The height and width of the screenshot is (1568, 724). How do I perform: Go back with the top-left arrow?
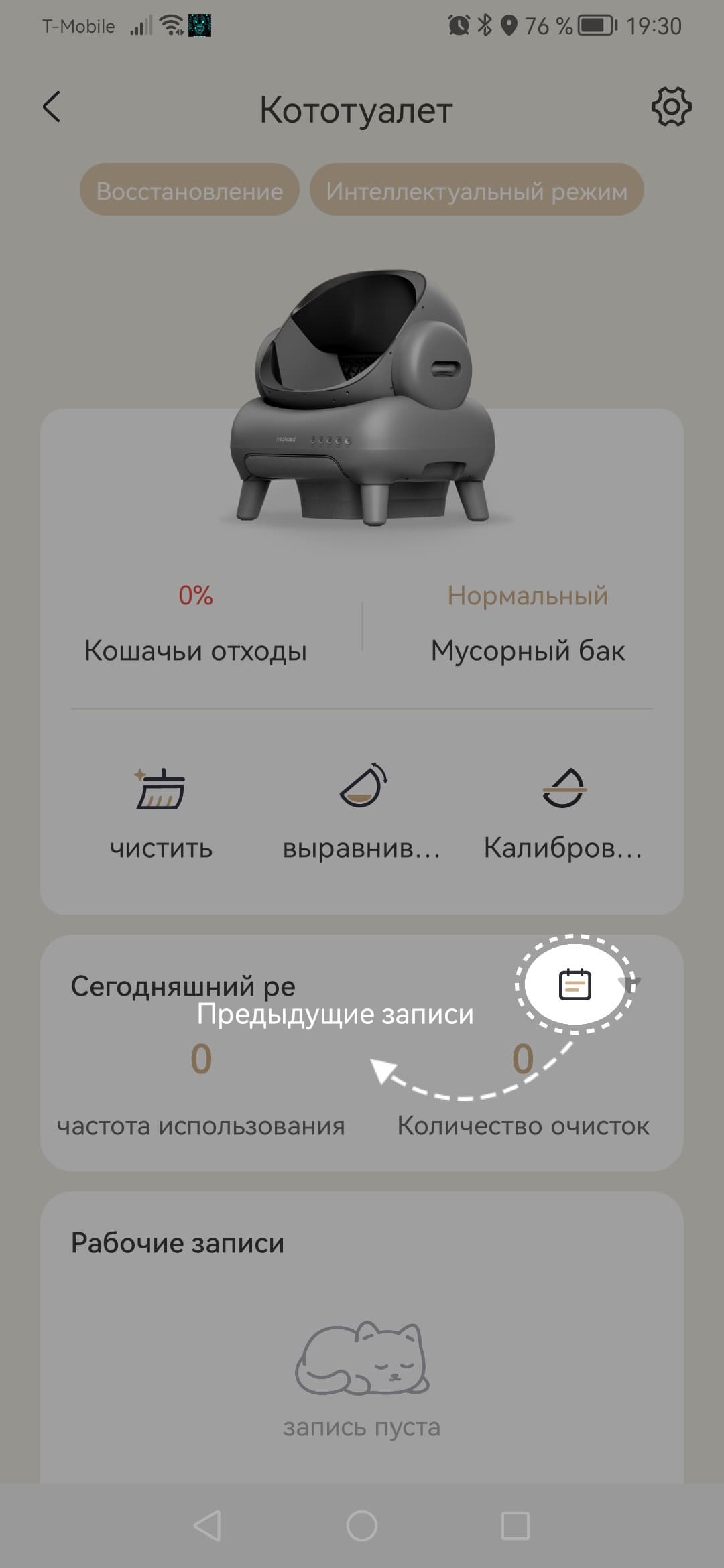[x=52, y=107]
